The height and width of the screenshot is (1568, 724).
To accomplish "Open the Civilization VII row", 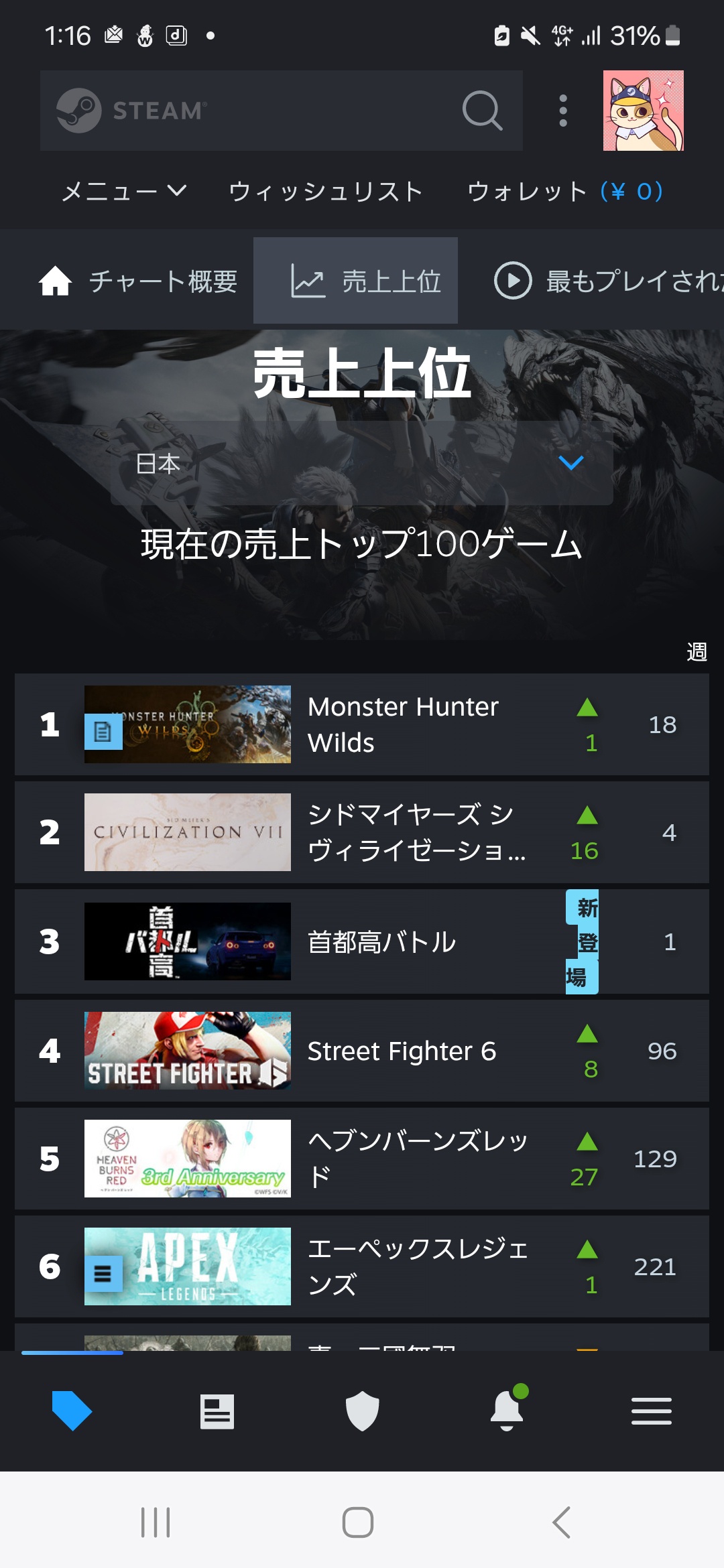I will pyautogui.click(x=362, y=832).
